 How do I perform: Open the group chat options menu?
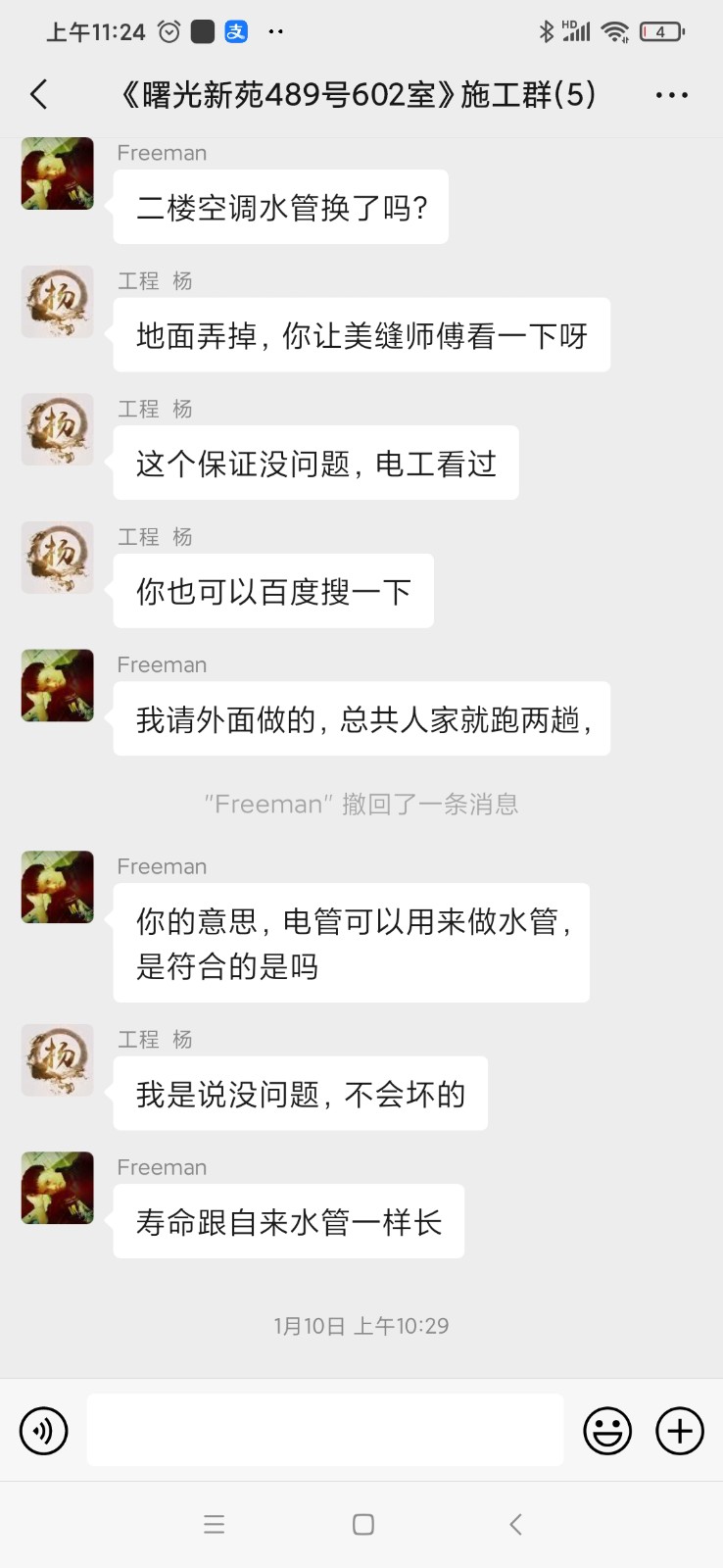671,95
